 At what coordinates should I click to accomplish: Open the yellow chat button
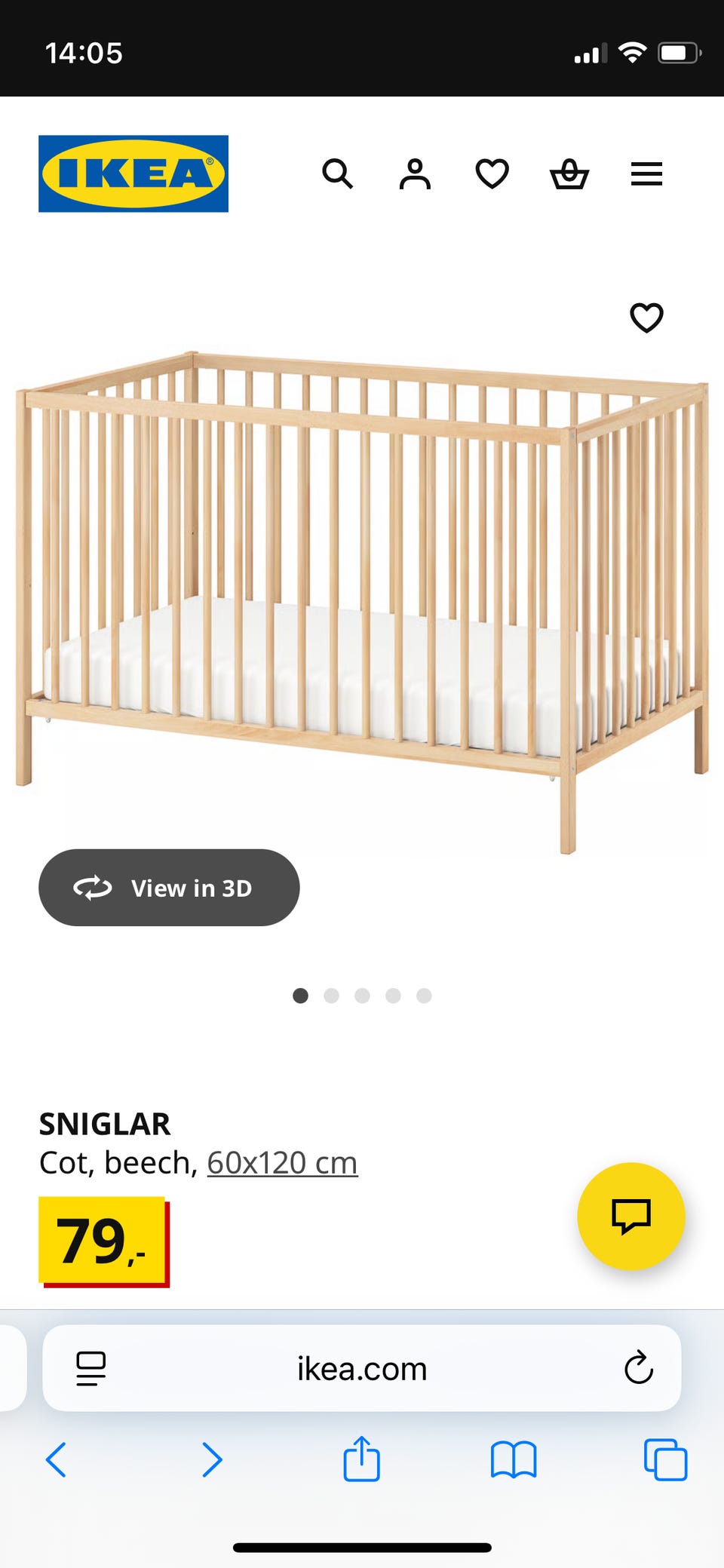[630, 1216]
